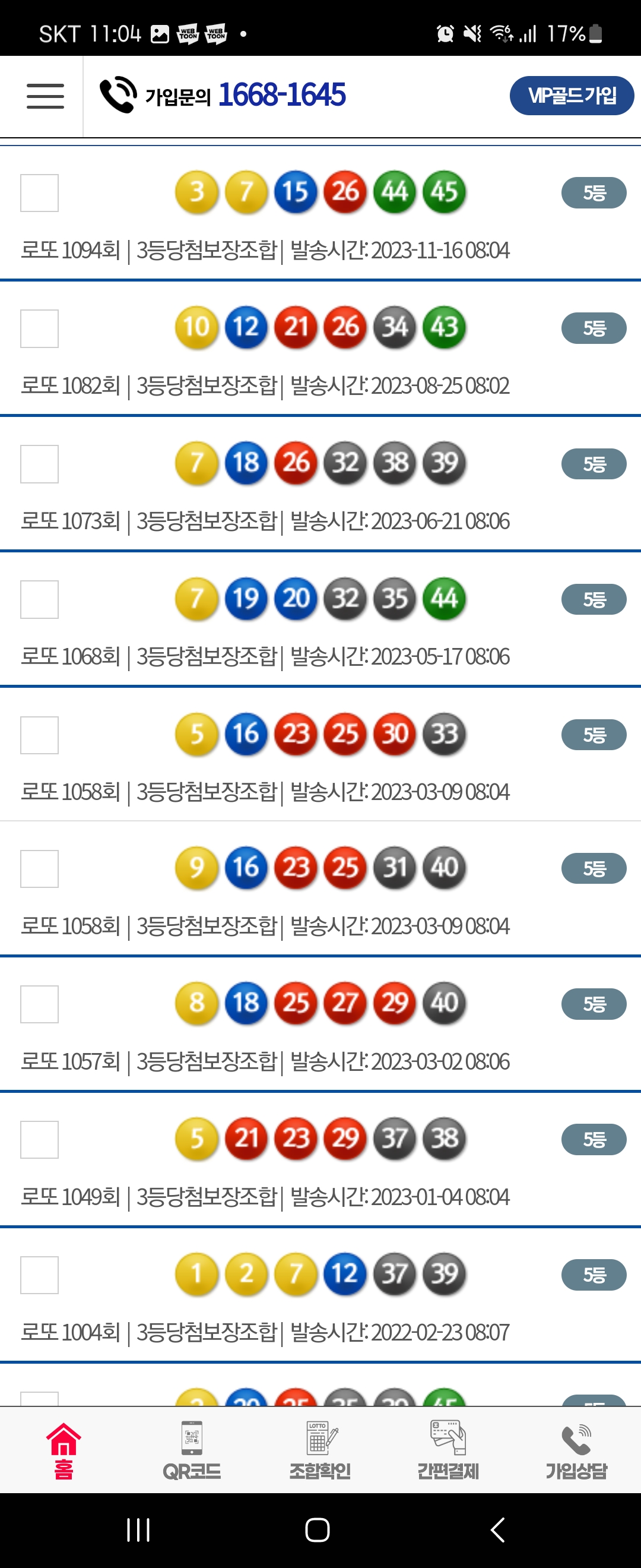Select the 로또 1057회 combination checkbox
Screen dimensions: 641x1568
pos(40,1004)
